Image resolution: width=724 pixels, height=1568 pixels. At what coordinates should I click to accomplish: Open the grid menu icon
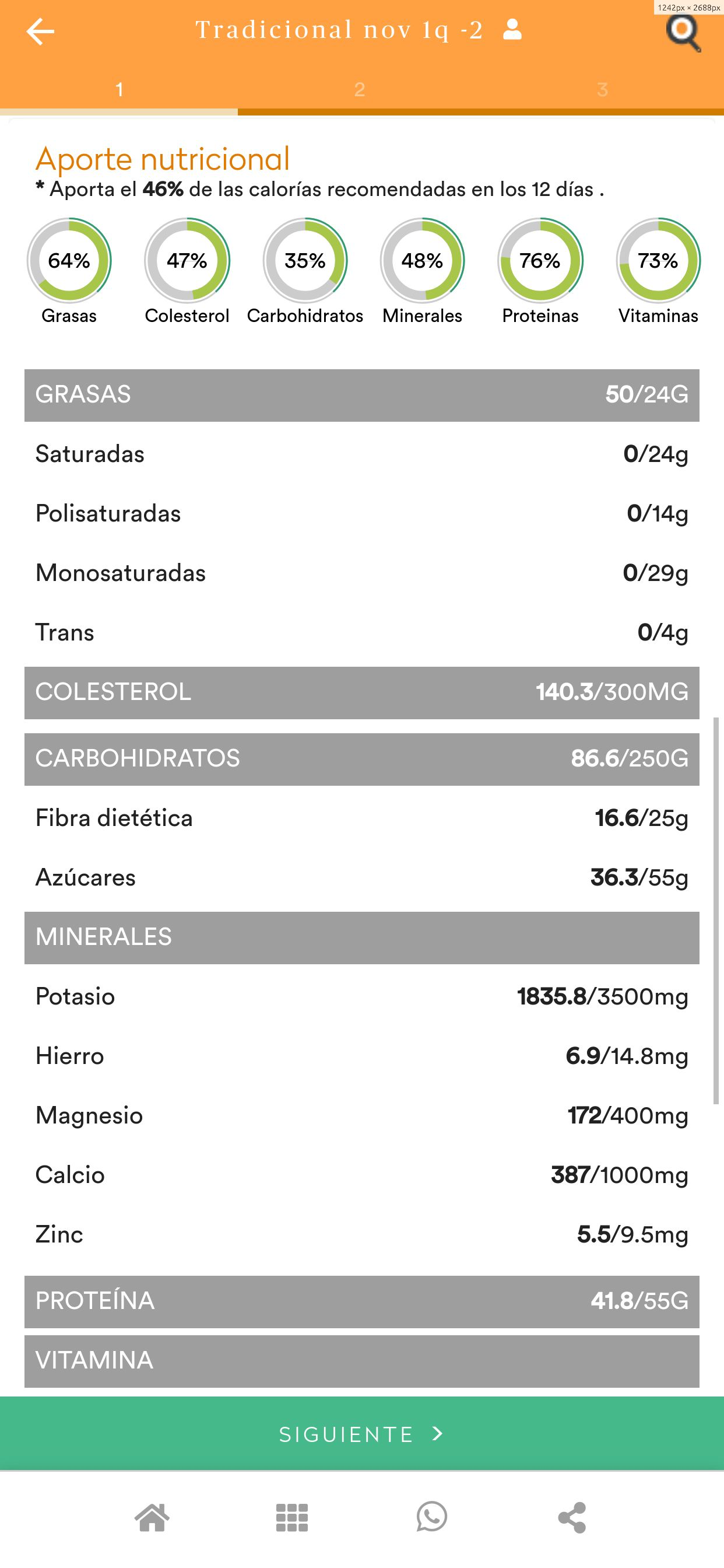[x=292, y=1517]
